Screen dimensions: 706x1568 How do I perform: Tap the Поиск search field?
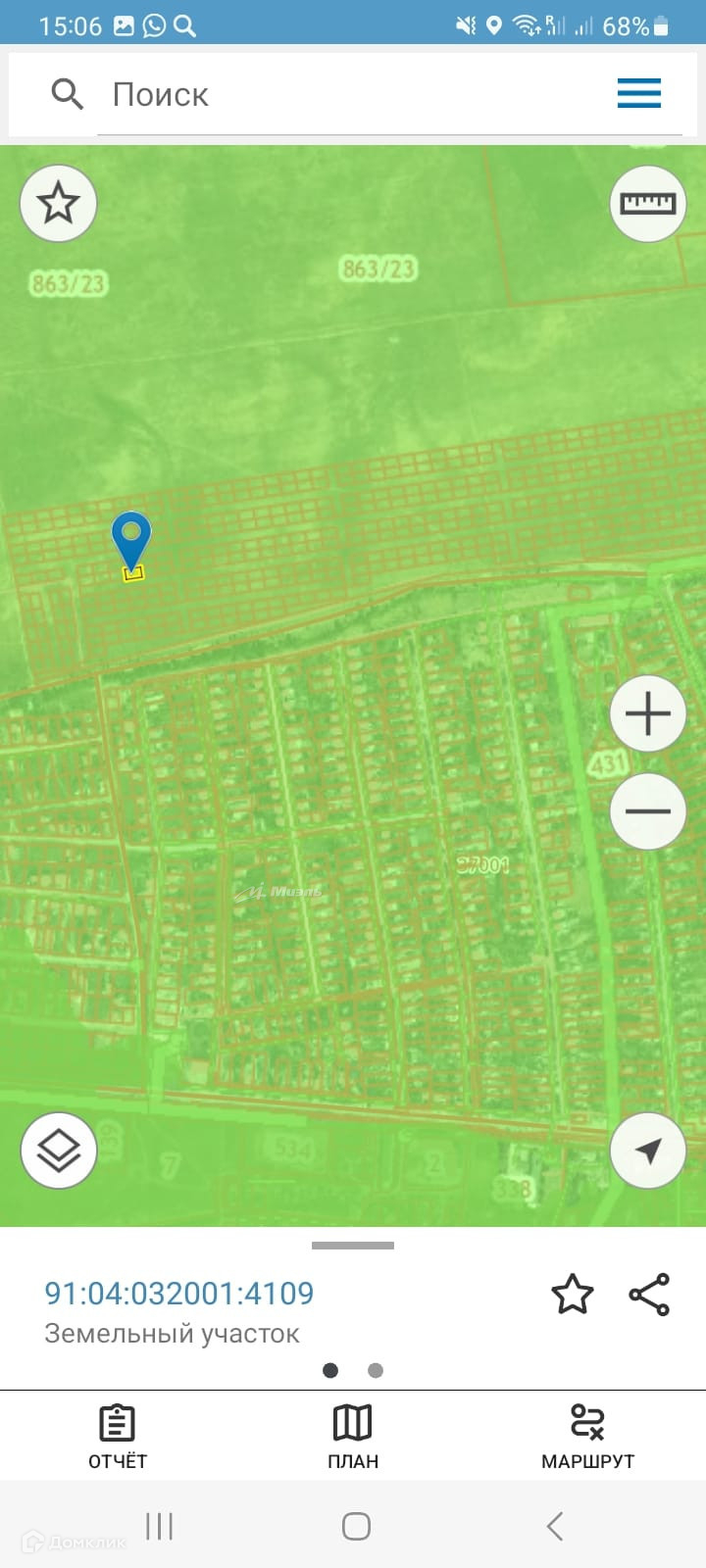point(353,95)
